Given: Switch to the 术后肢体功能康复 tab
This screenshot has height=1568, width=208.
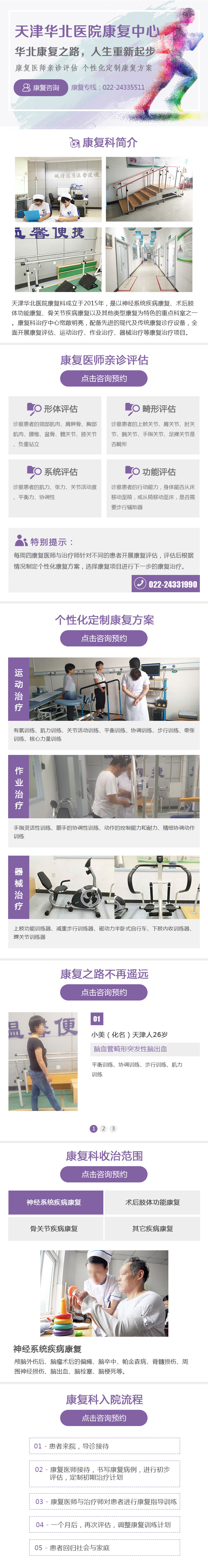Looking at the screenshot, I should [x=153, y=1202].
